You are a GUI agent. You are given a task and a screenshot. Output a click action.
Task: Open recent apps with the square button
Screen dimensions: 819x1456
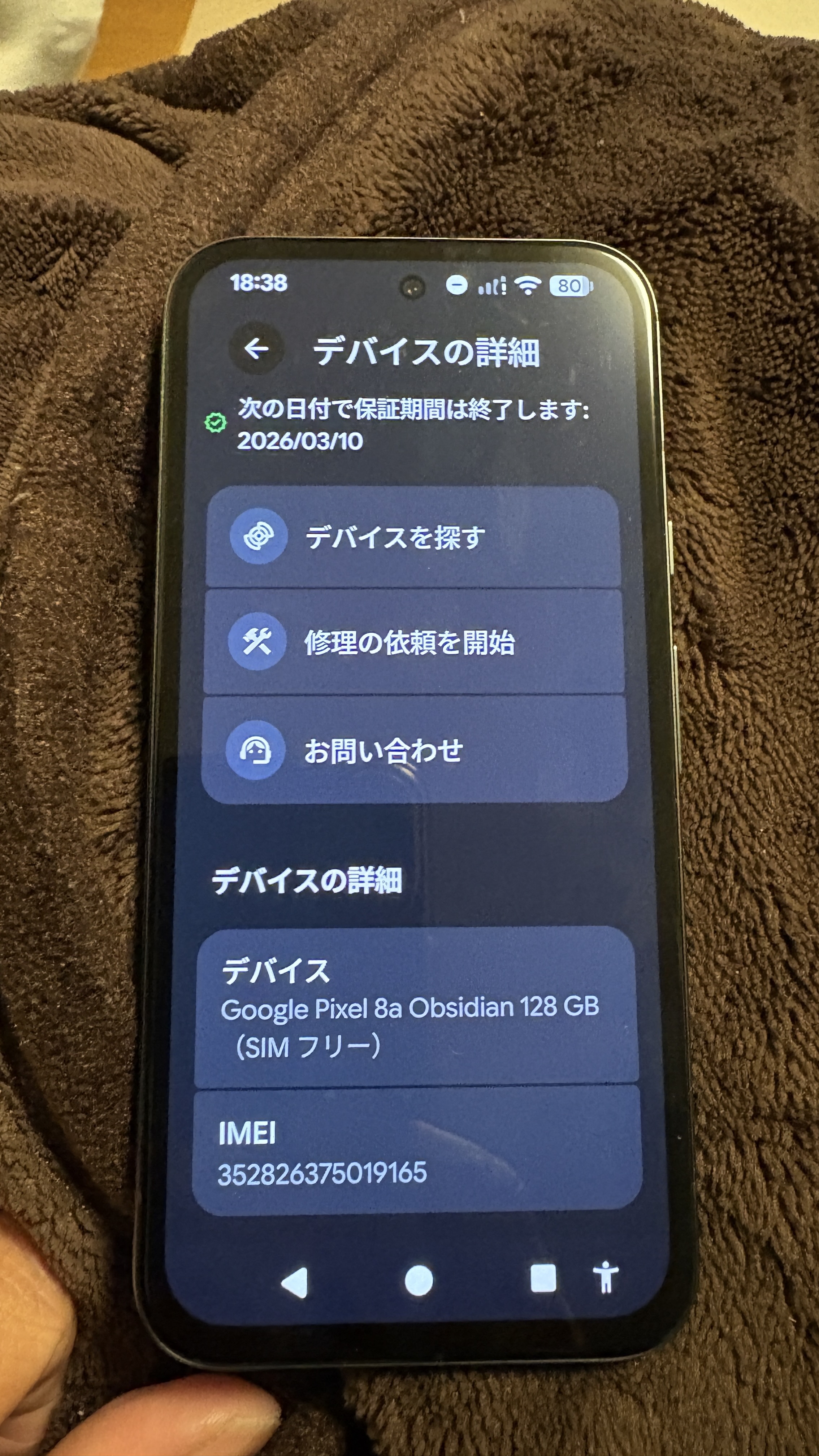tap(543, 1278)
